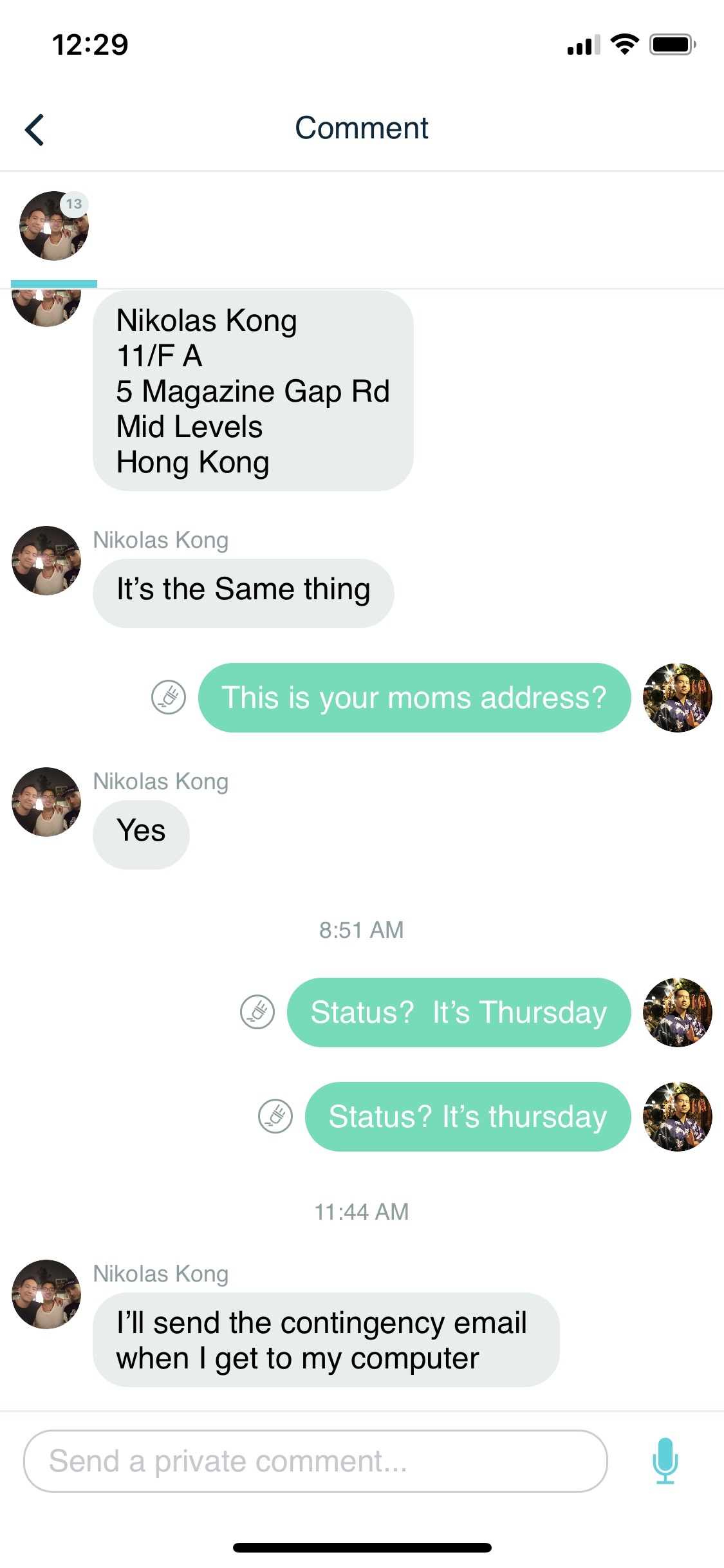This screenshot has height=1568, width=724.
Task: Select the group avatar tab with badge 13
Action: point(54,227)
